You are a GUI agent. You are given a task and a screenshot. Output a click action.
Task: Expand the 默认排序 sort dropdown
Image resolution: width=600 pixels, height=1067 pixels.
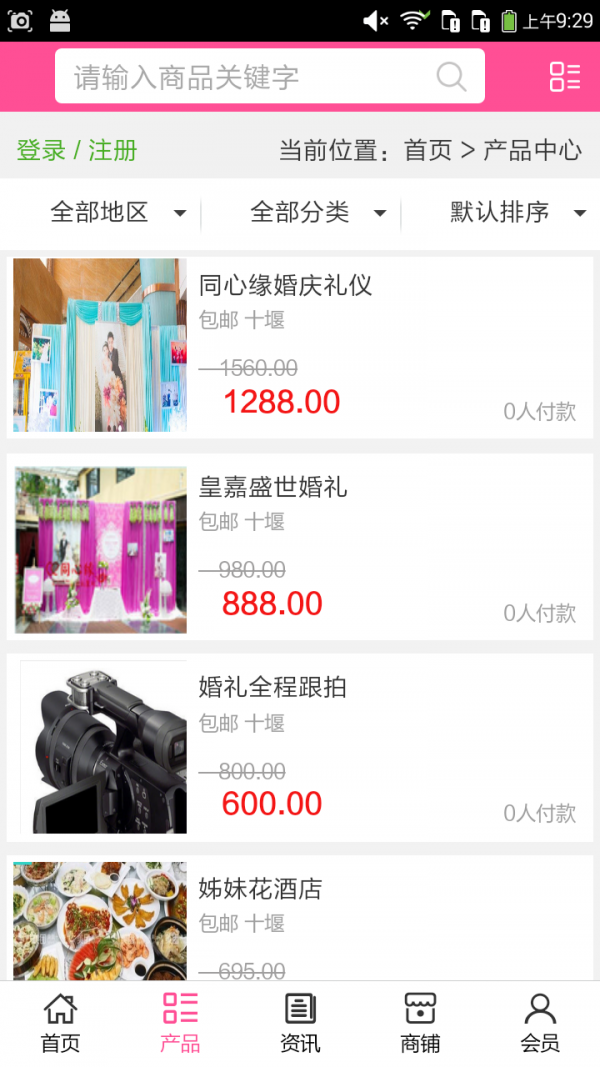point(517,212)
